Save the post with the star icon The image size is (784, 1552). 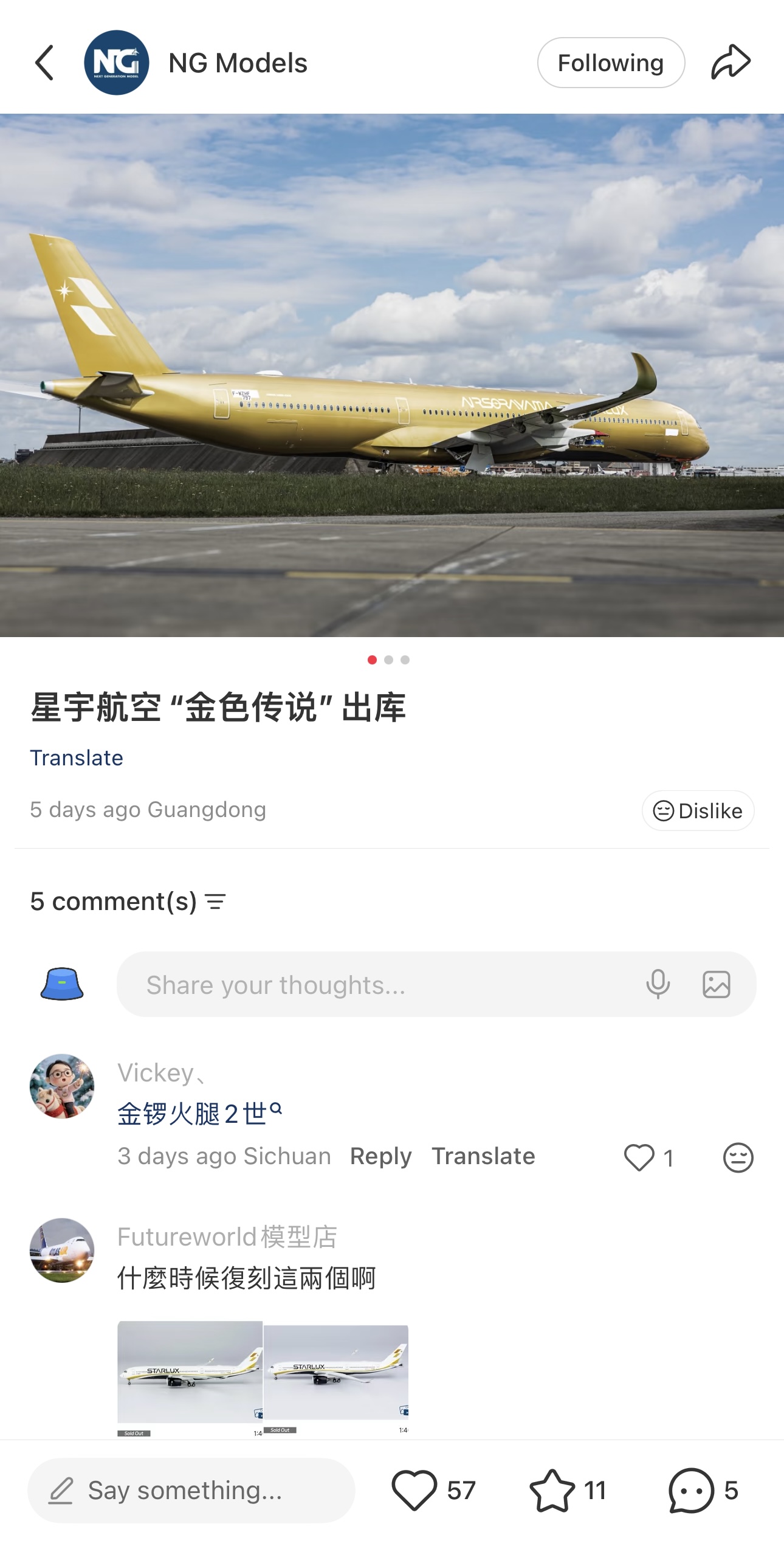552,1490
